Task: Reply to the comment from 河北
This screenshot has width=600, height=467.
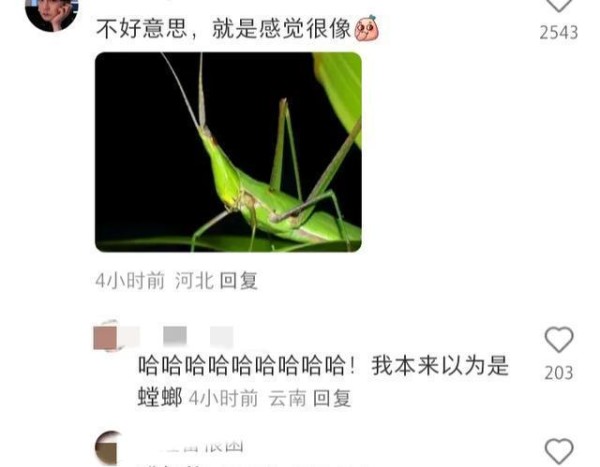Action: pos(239,281)
